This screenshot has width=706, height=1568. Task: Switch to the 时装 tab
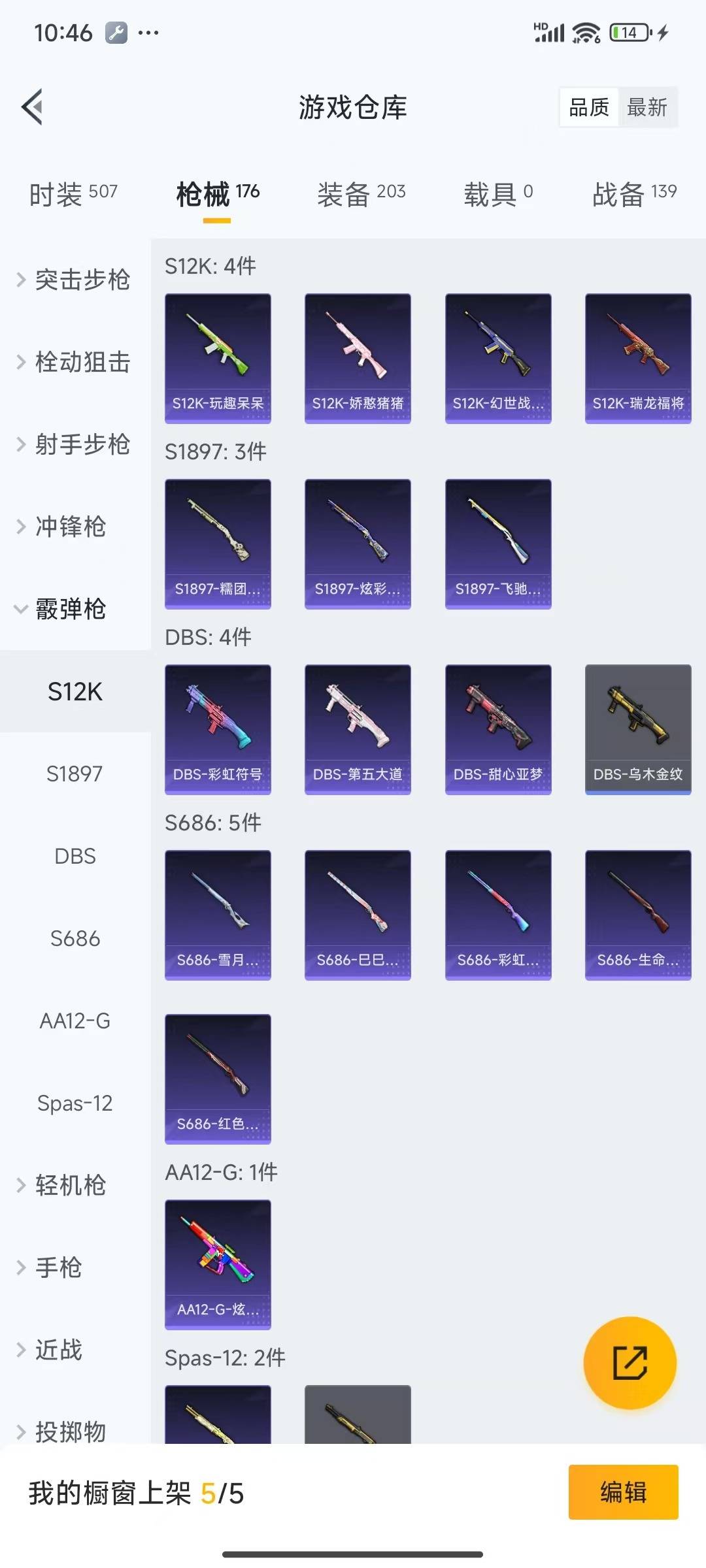(x=73, y=193)
